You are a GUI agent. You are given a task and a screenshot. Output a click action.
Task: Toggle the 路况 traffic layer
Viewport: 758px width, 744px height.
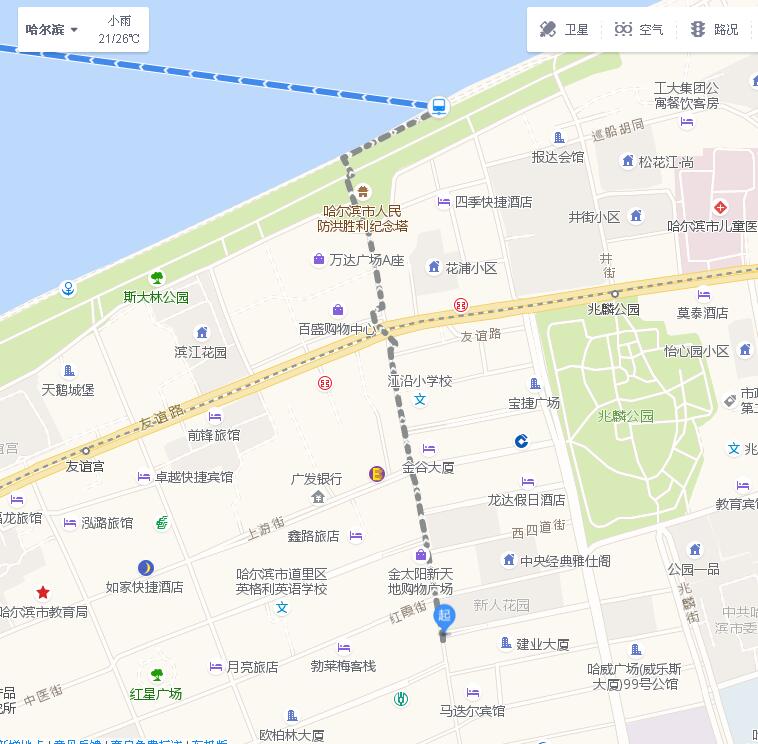coord(714,30)
